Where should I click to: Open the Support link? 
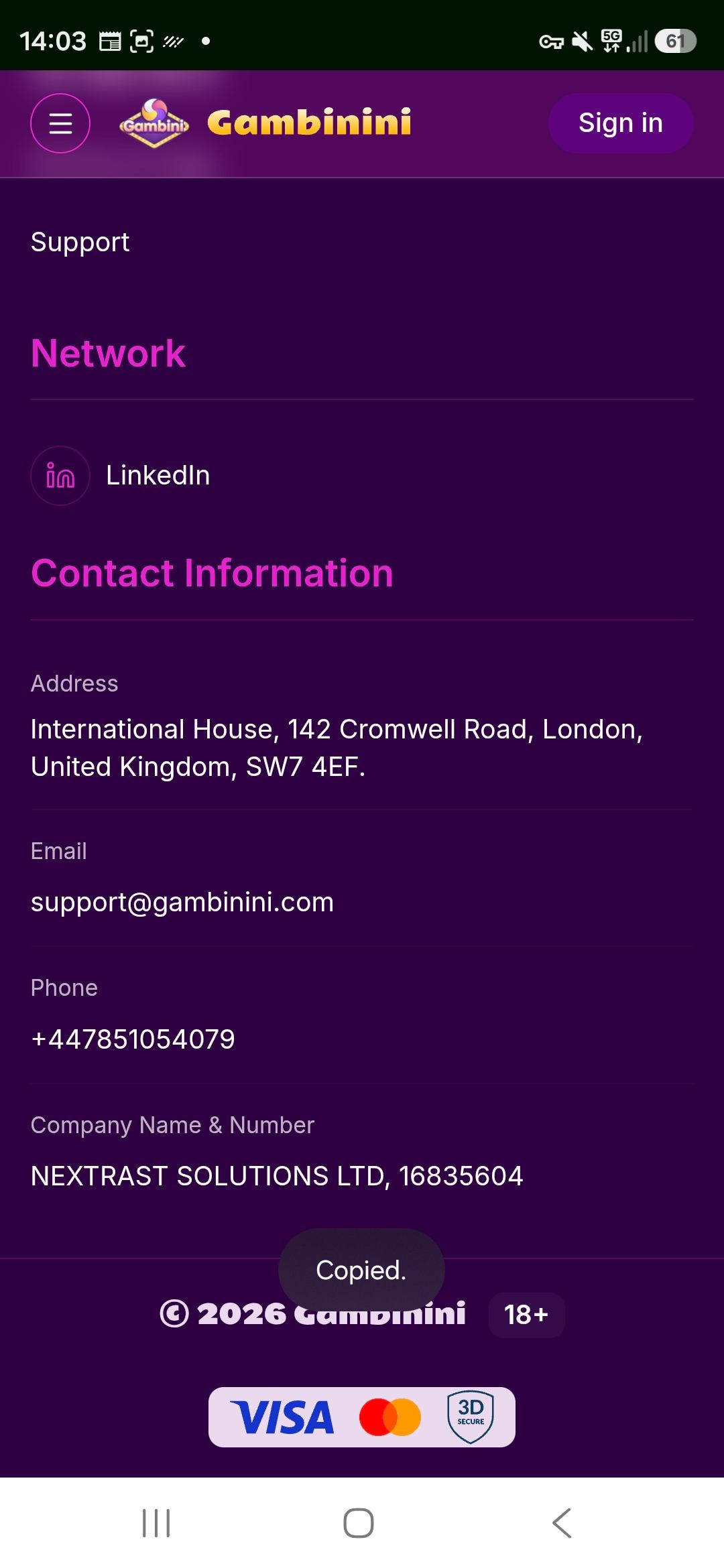point(80,242)
